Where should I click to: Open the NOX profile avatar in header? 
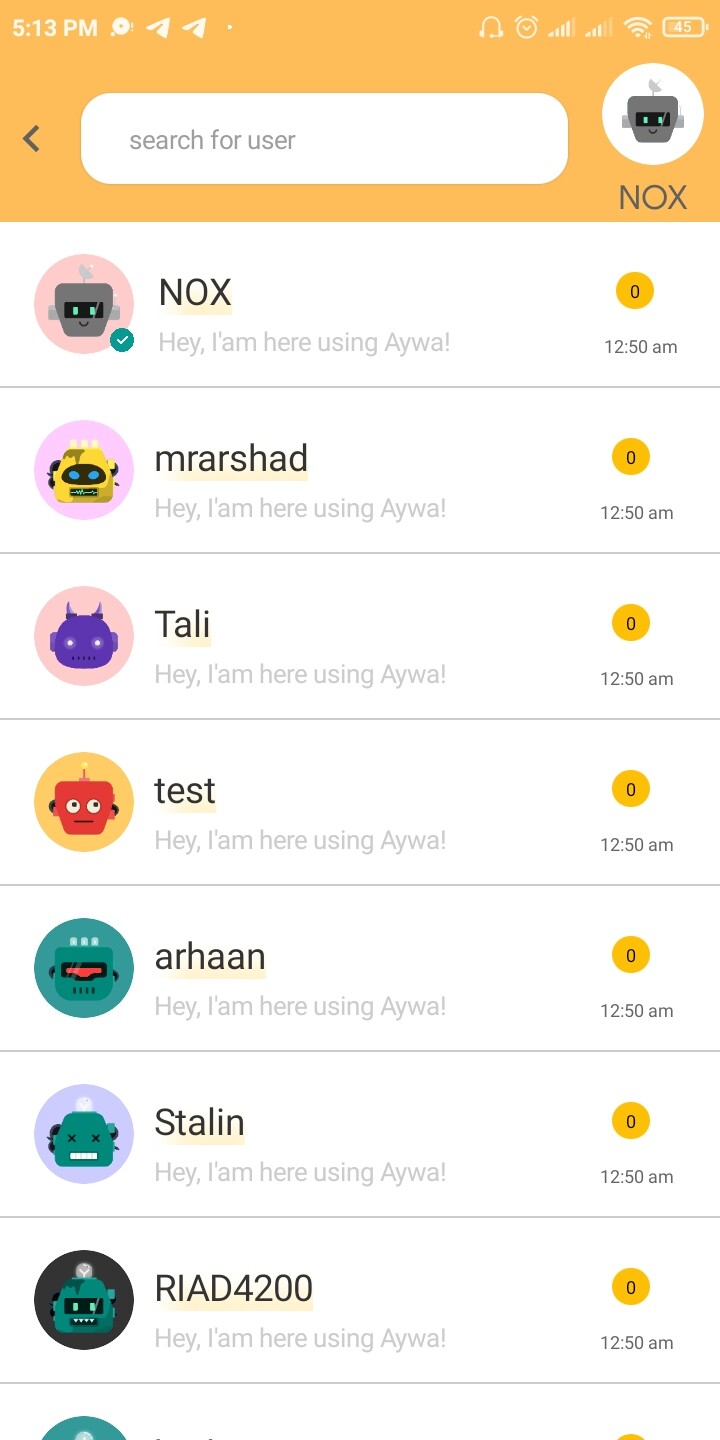point(652,115)
